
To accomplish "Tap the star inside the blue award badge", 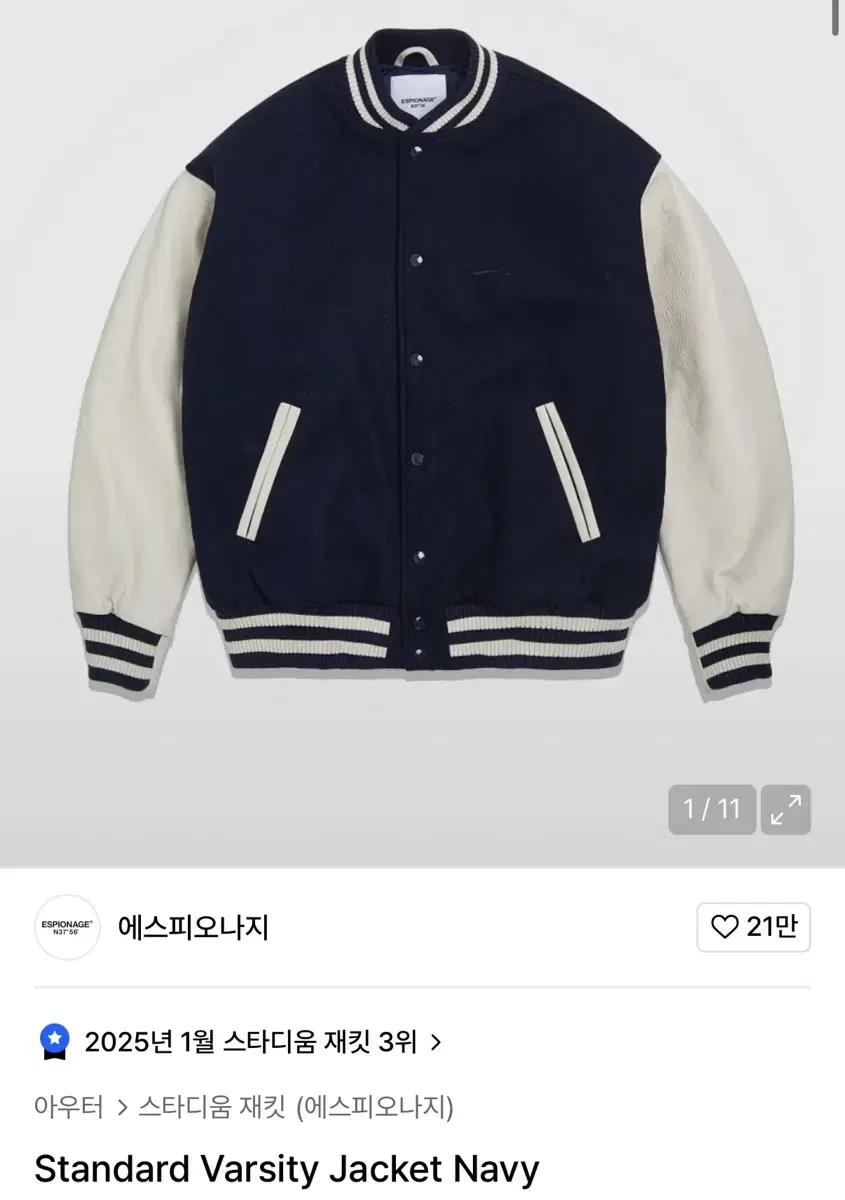I will (53, 1038).
